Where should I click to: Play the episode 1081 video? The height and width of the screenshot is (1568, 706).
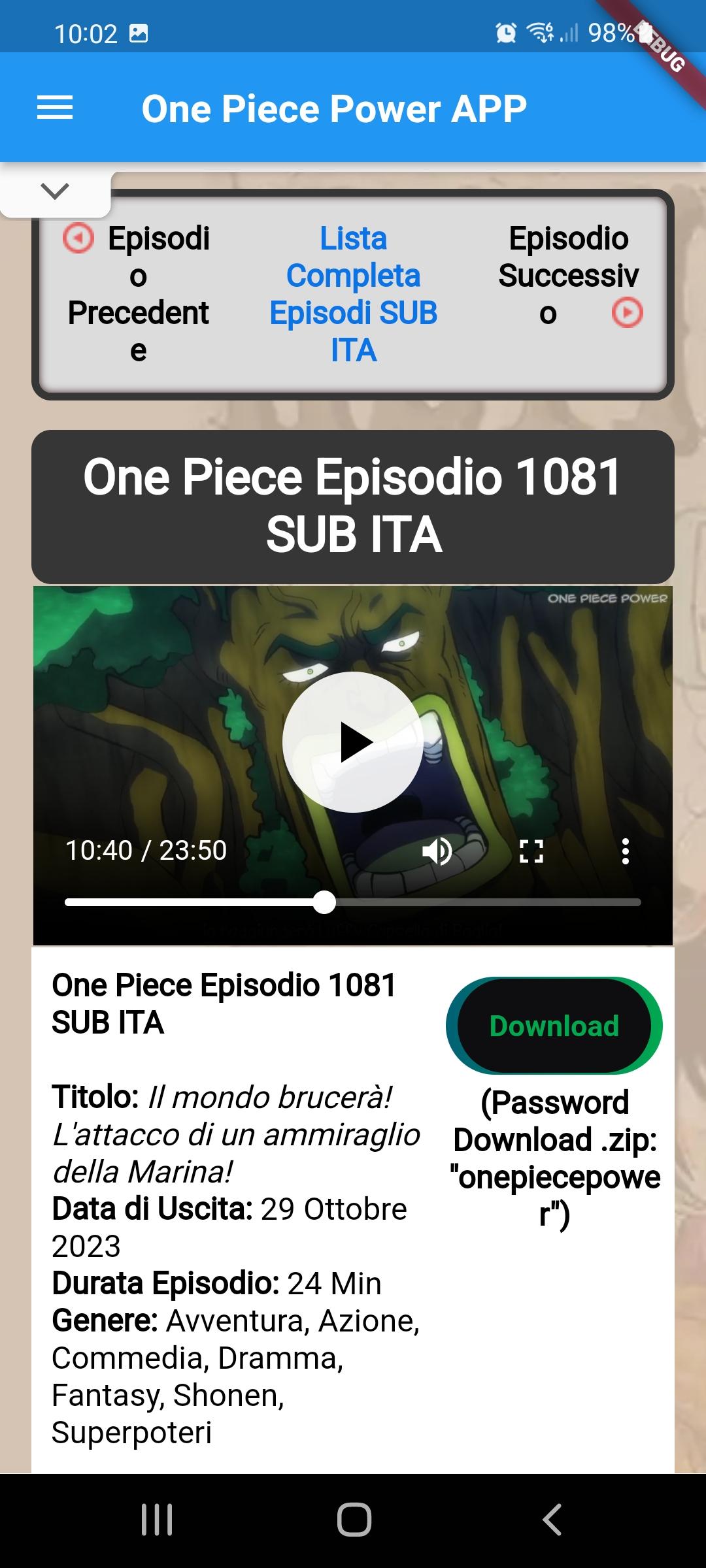[353, 742]
